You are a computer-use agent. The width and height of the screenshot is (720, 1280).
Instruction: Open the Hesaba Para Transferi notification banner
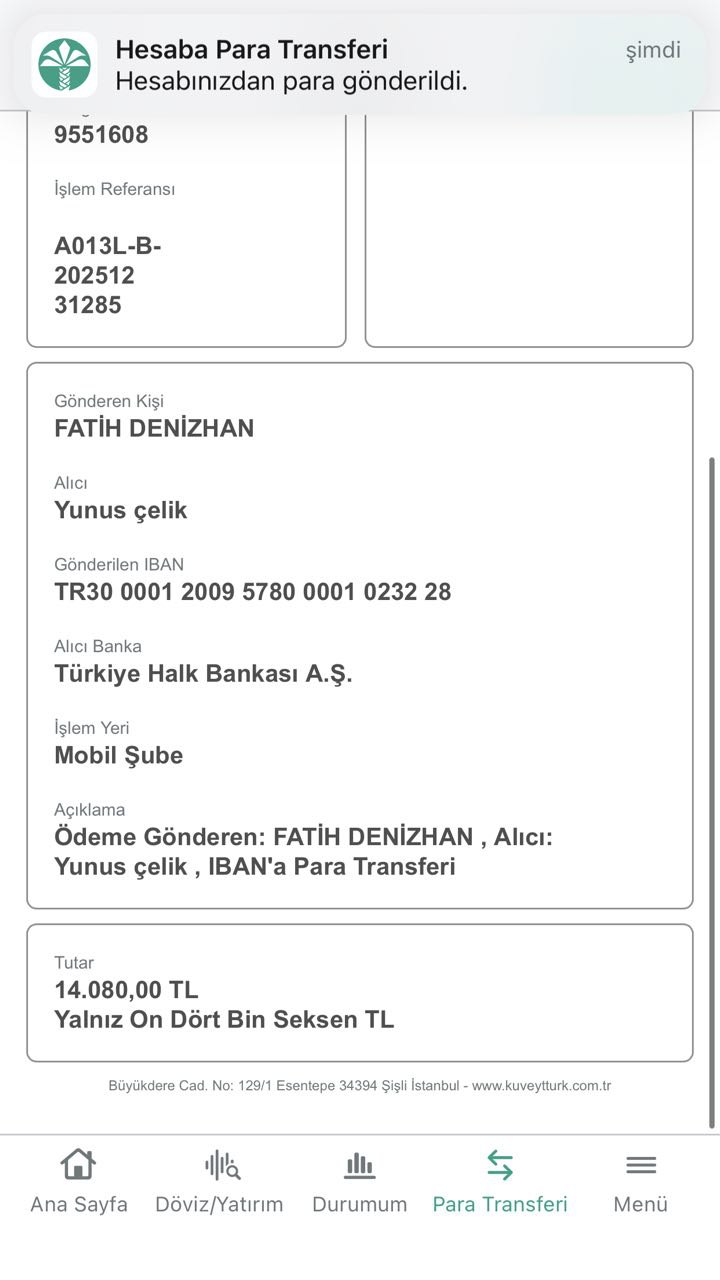point(360,65)
